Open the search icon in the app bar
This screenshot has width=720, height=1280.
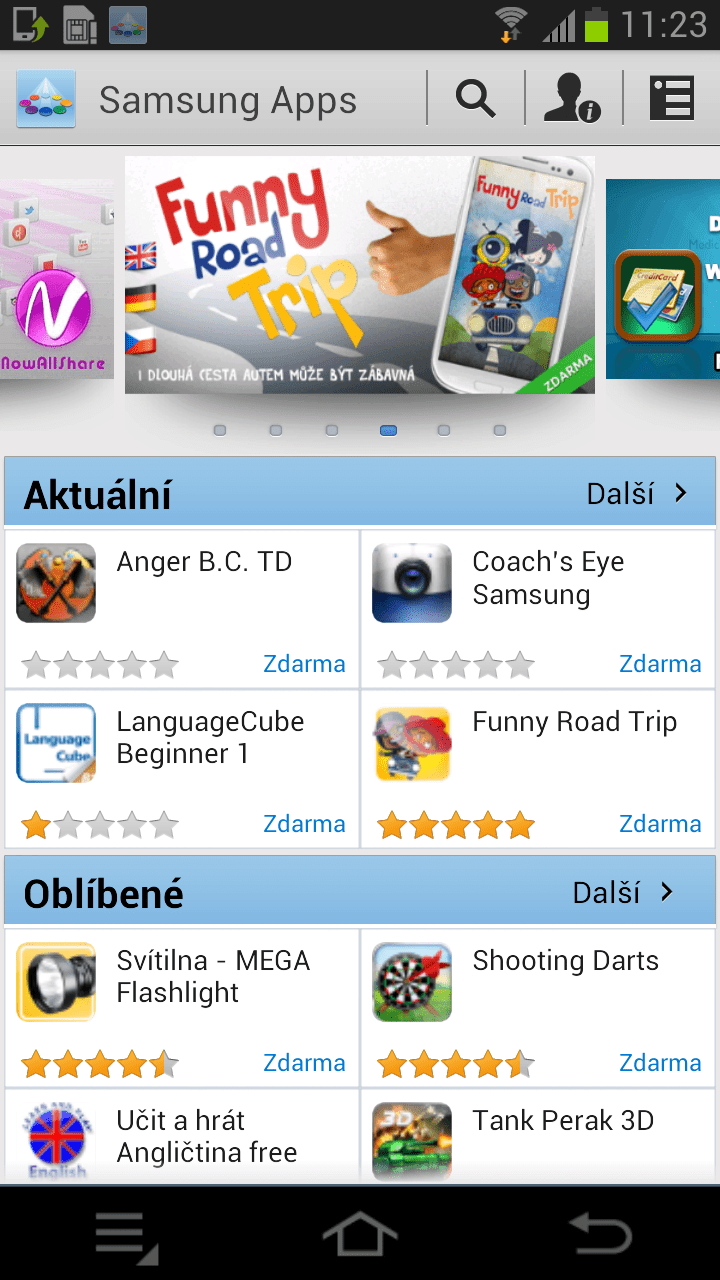click(475, 99)
